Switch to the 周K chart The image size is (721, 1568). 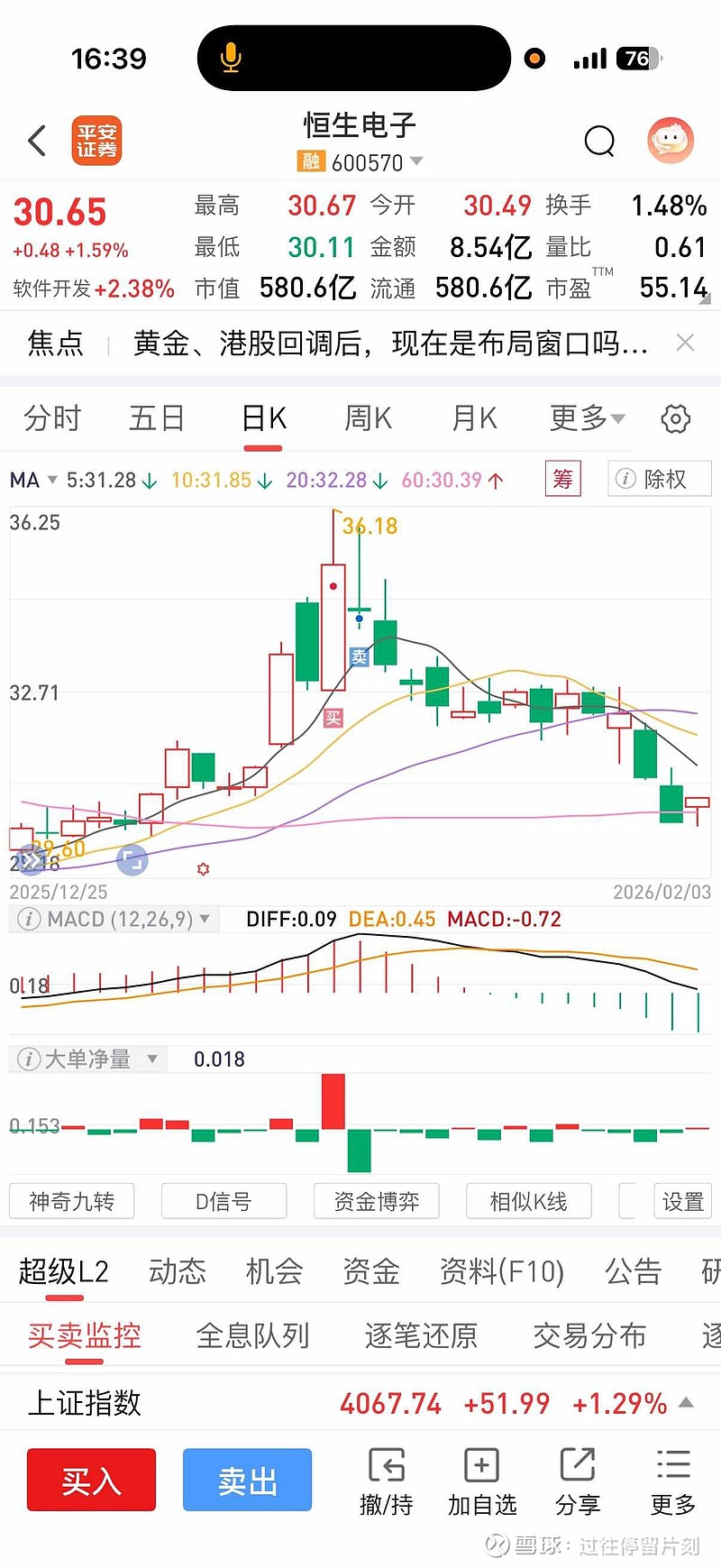(368, 418)
